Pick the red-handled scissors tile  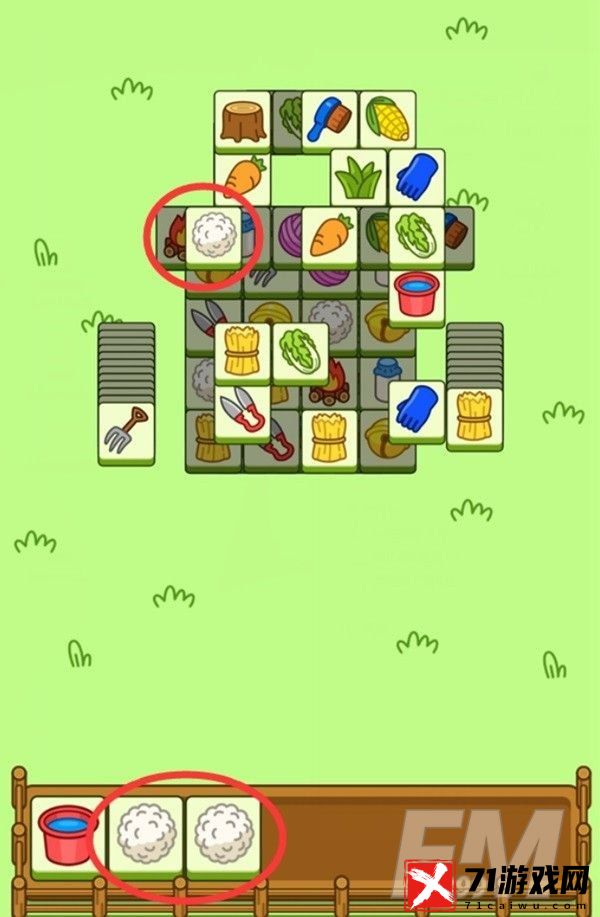pyautogui.click(x=242, y=410)
